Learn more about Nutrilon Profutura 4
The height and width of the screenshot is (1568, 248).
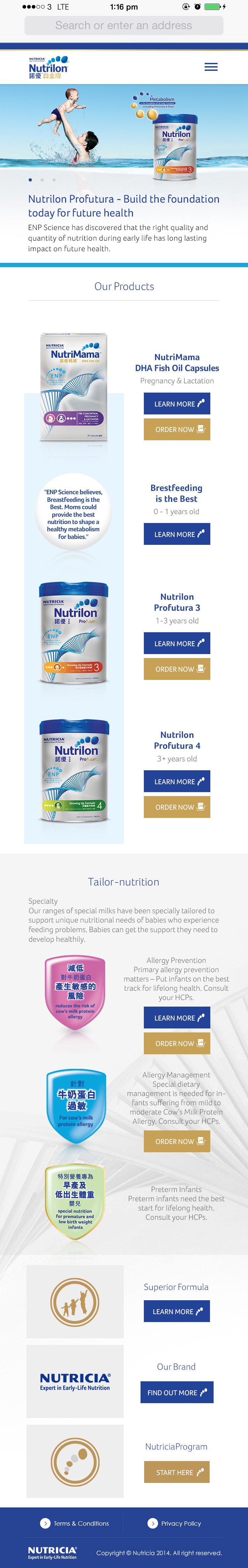[177, 782]
